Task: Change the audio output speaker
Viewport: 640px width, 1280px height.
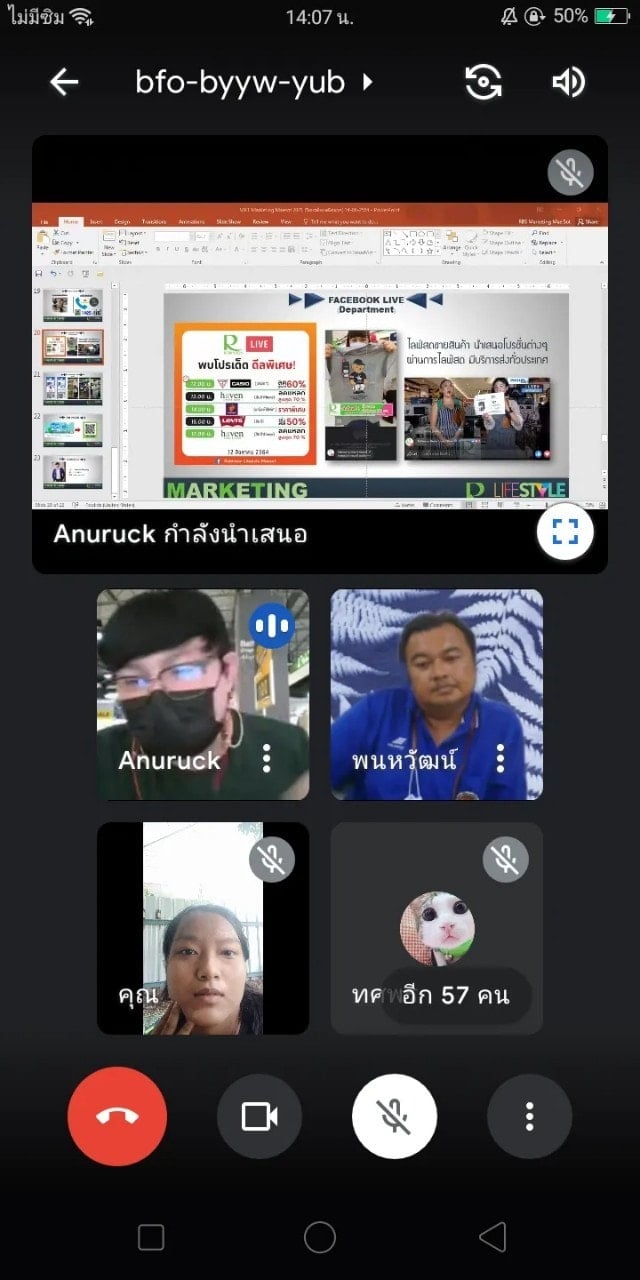Action: tap(568, 82)
